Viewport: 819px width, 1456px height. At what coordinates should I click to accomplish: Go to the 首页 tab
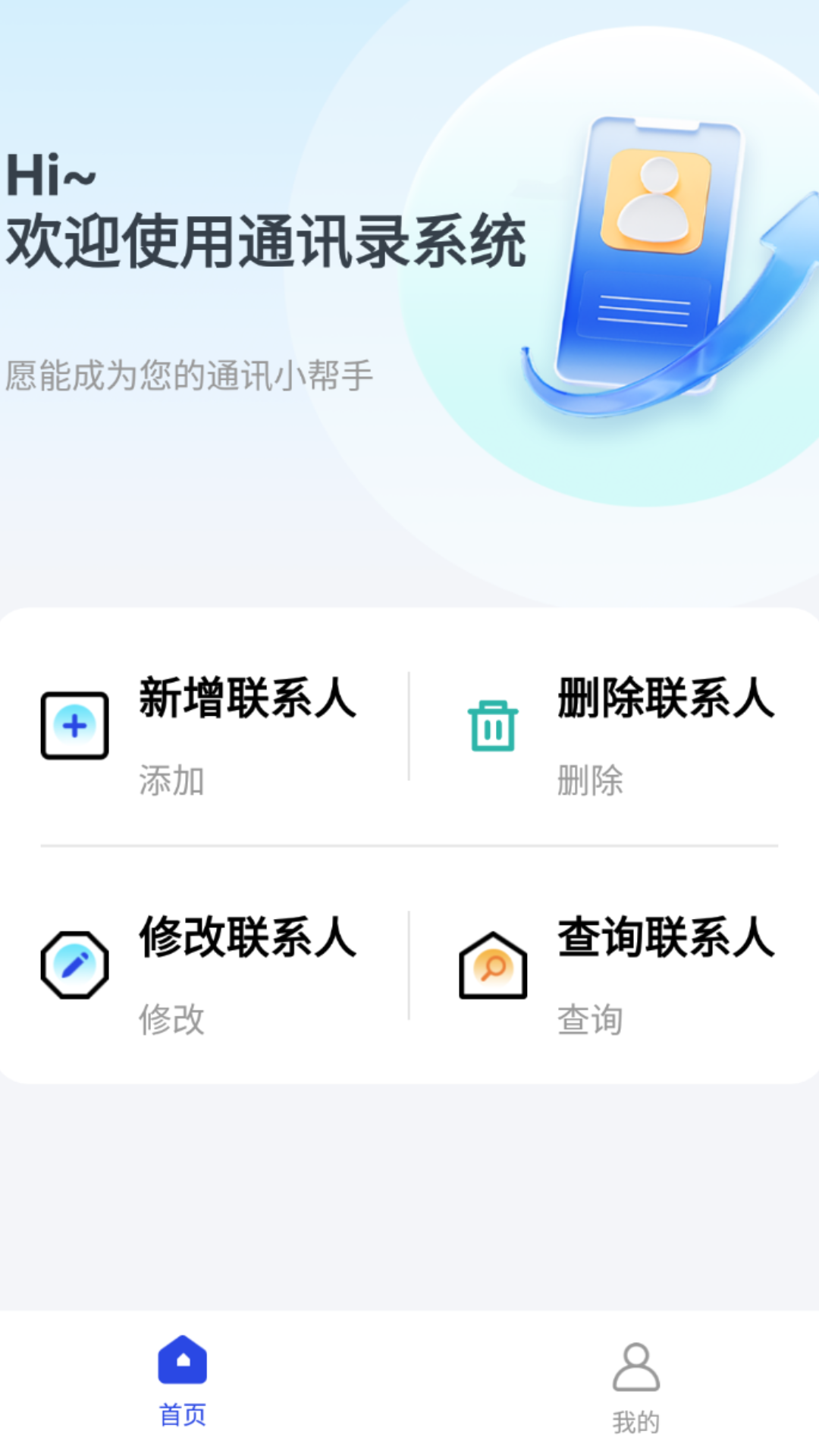pos(183,1382)
